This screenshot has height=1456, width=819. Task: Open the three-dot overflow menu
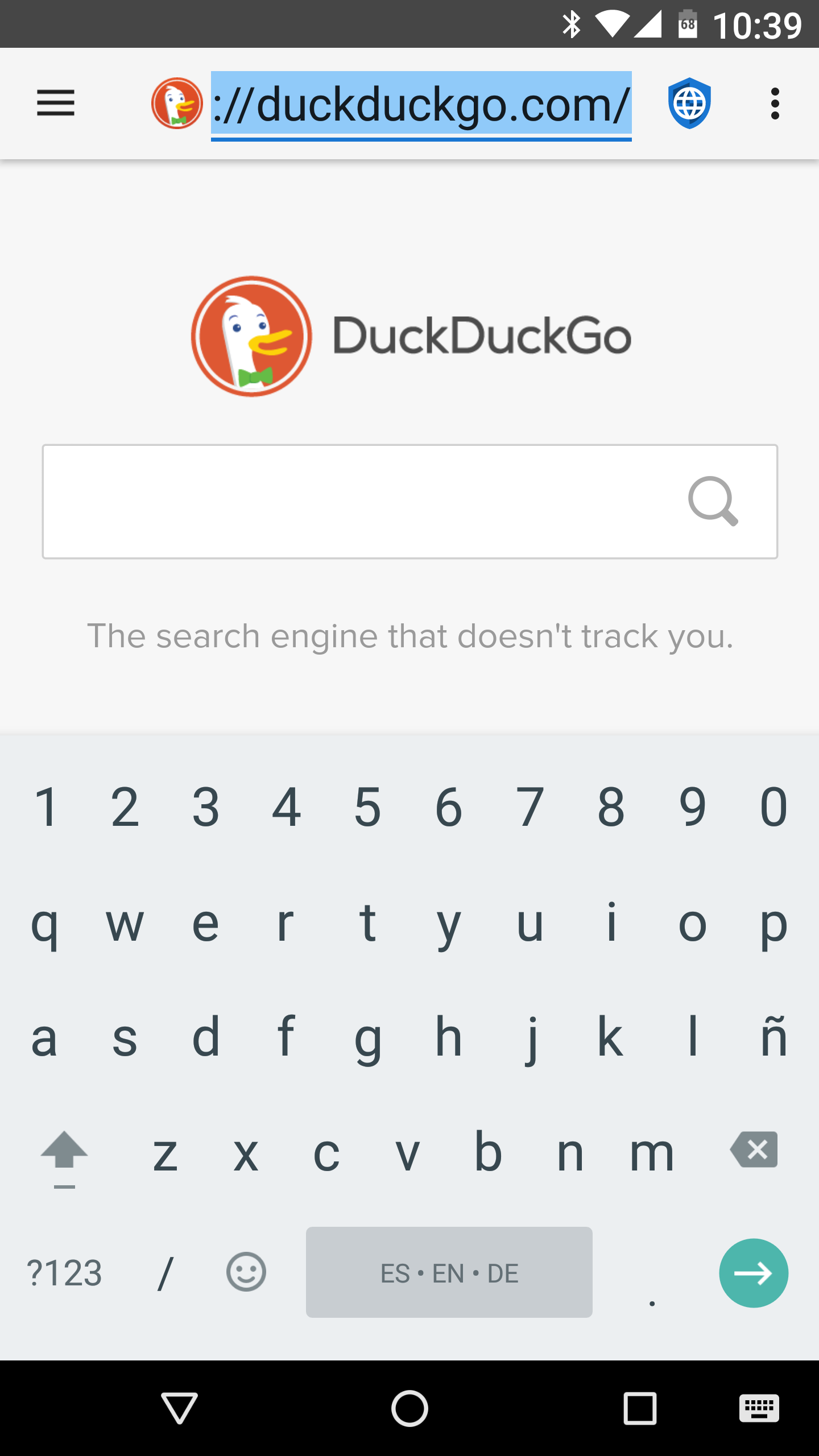click(x=775, y=104)
